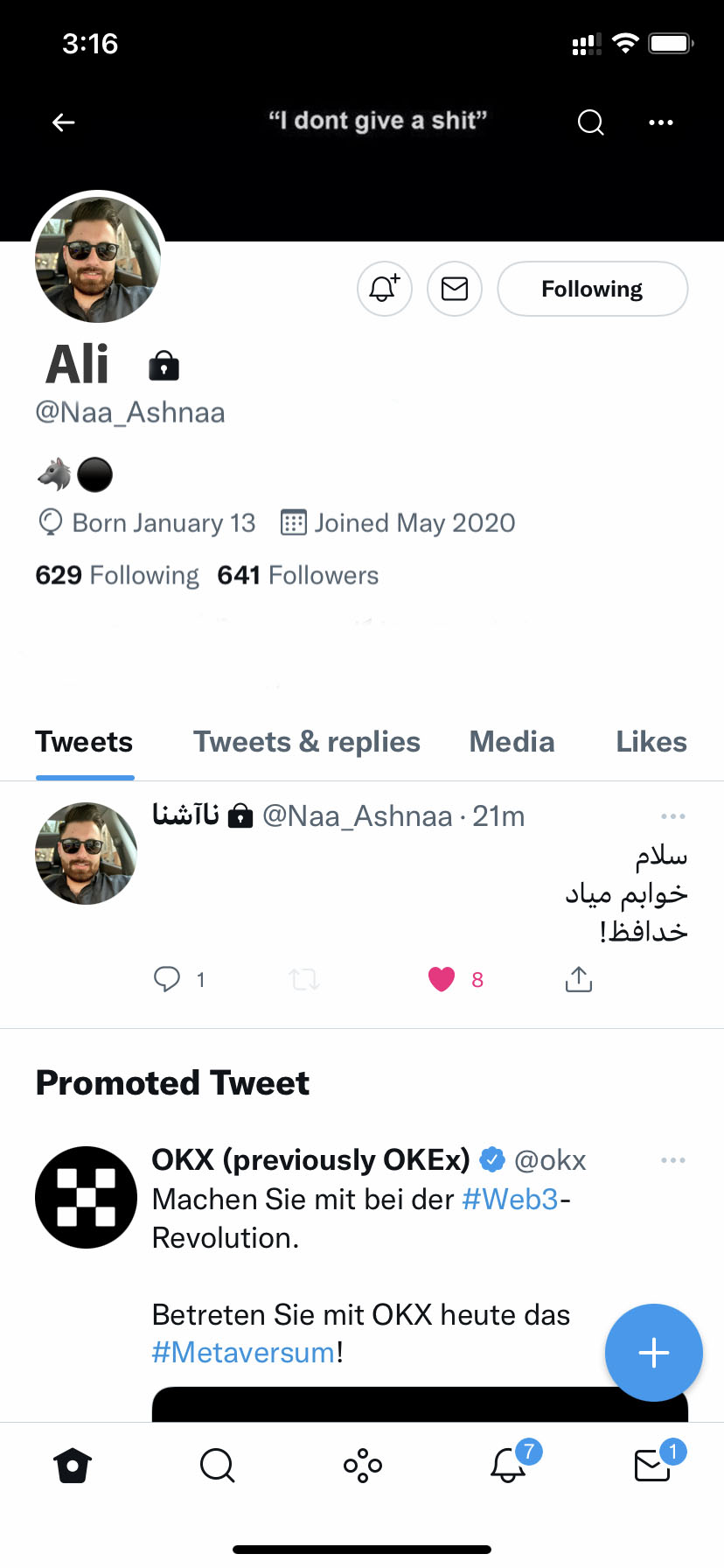Switch to Tweets & replies tab
The image size is (724, 1568).
306,742
